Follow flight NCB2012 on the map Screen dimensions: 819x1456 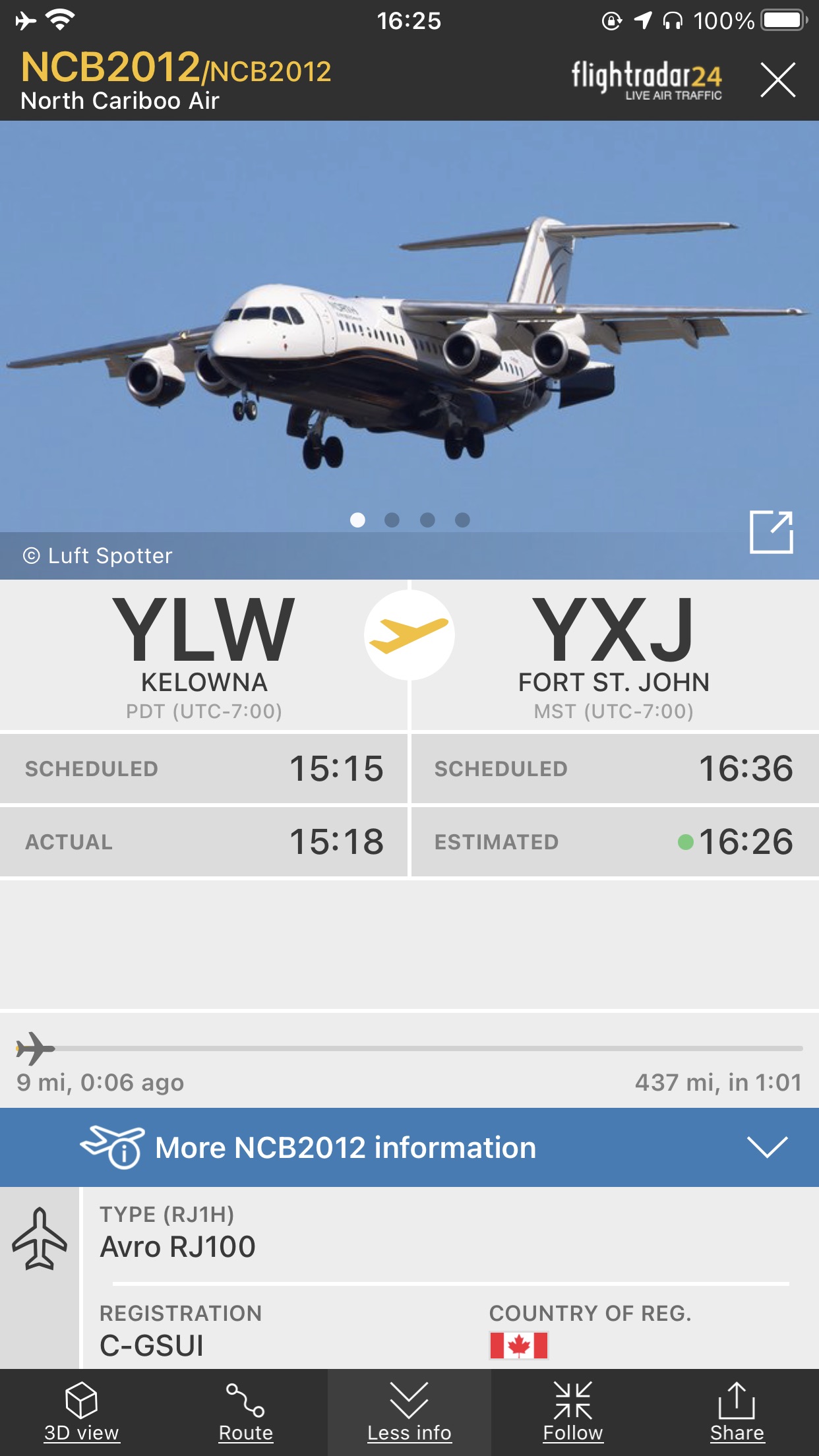click(x=572, y=1412)
